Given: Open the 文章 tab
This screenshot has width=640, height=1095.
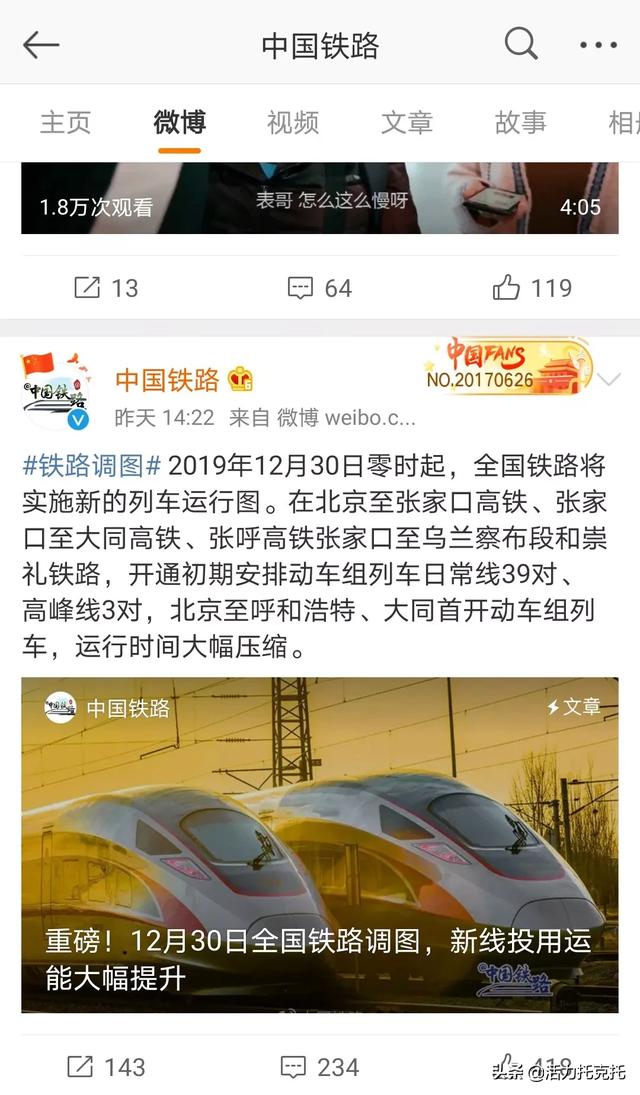Looking at the screenshot, I should pos(407,123).
